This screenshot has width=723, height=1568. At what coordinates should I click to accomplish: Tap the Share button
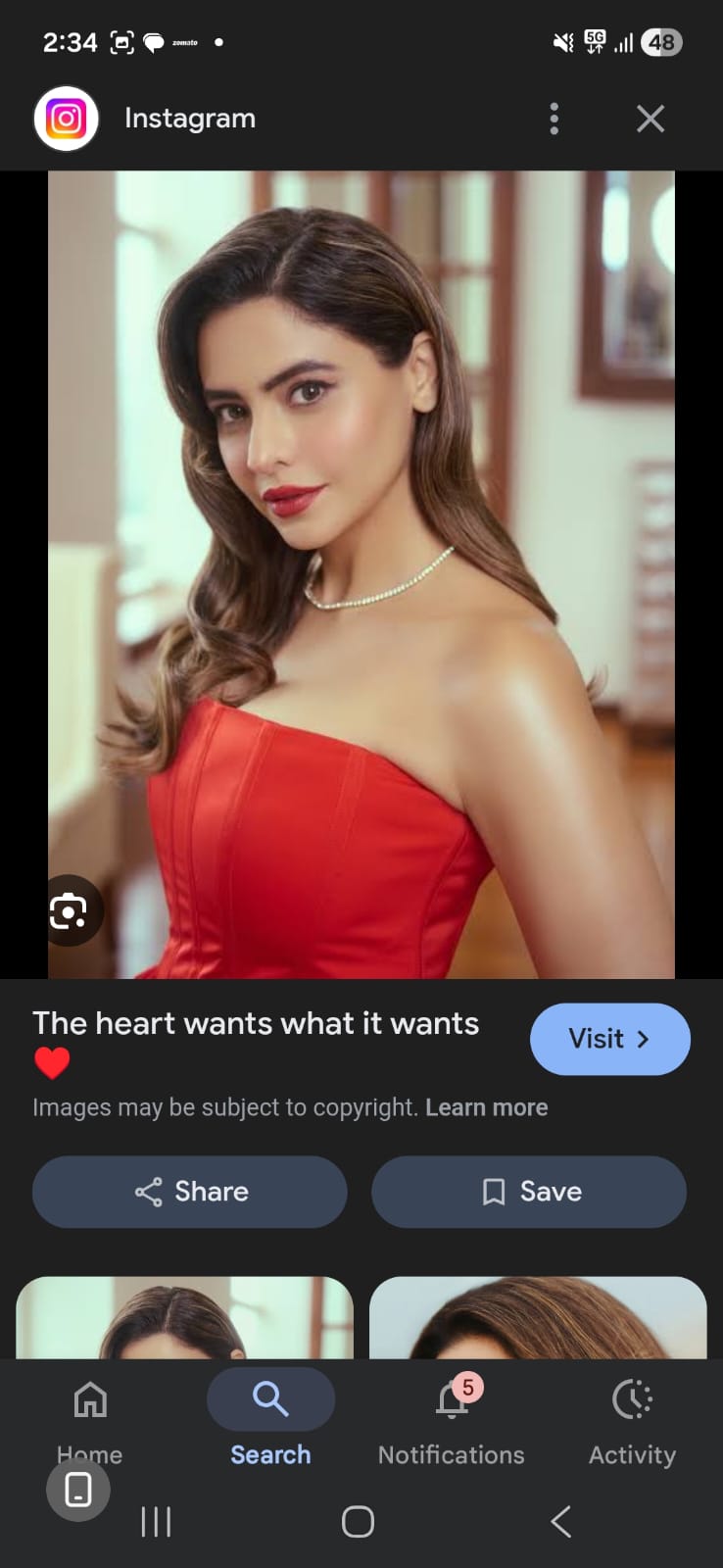pos(188,1192)
